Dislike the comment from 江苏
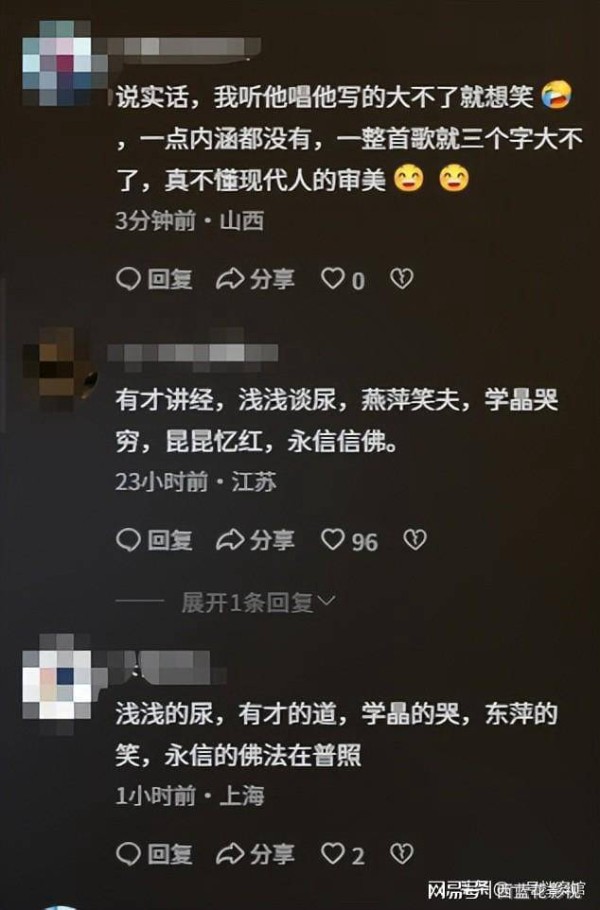The height and width of the screenshot is (910, 600). point(414,541)
